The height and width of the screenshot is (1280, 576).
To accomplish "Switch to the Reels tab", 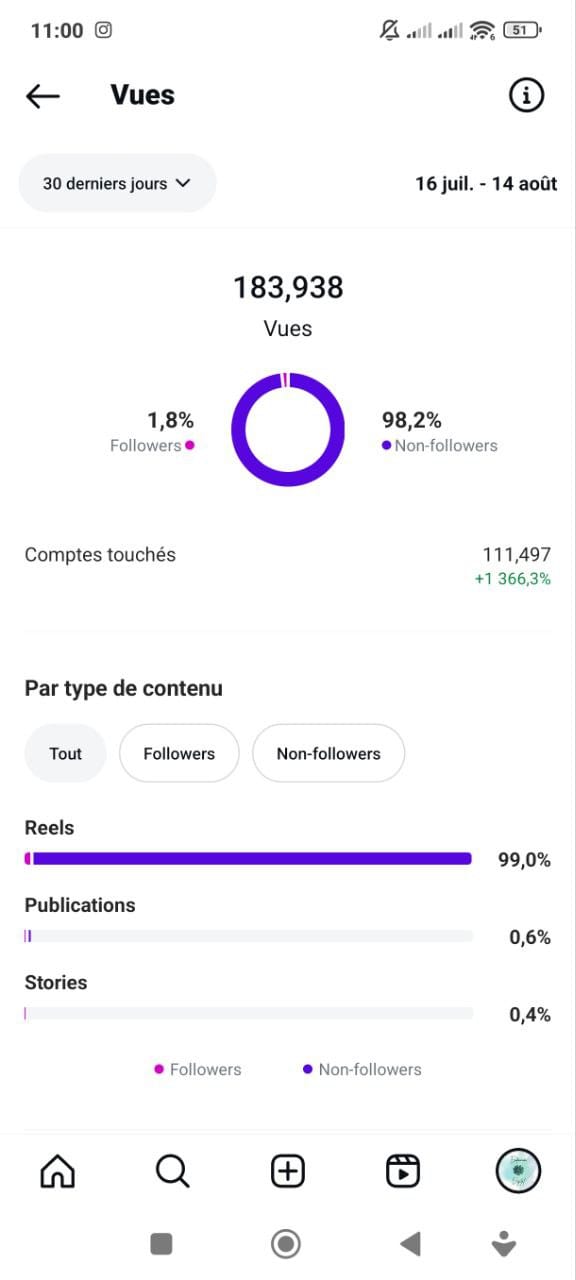I will coord(403,1170).
